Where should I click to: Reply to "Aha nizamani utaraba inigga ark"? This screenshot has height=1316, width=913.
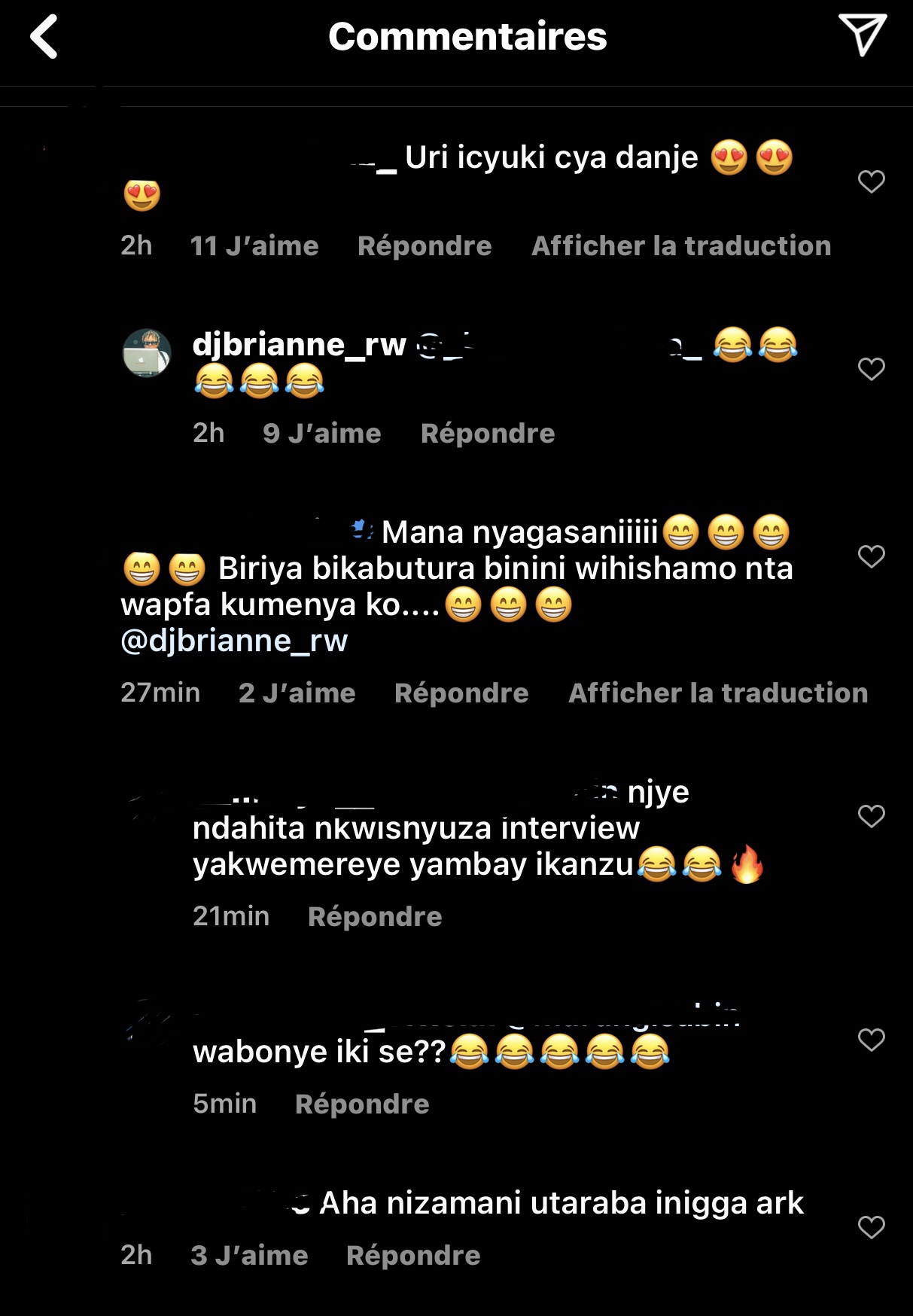point(412,1256)
